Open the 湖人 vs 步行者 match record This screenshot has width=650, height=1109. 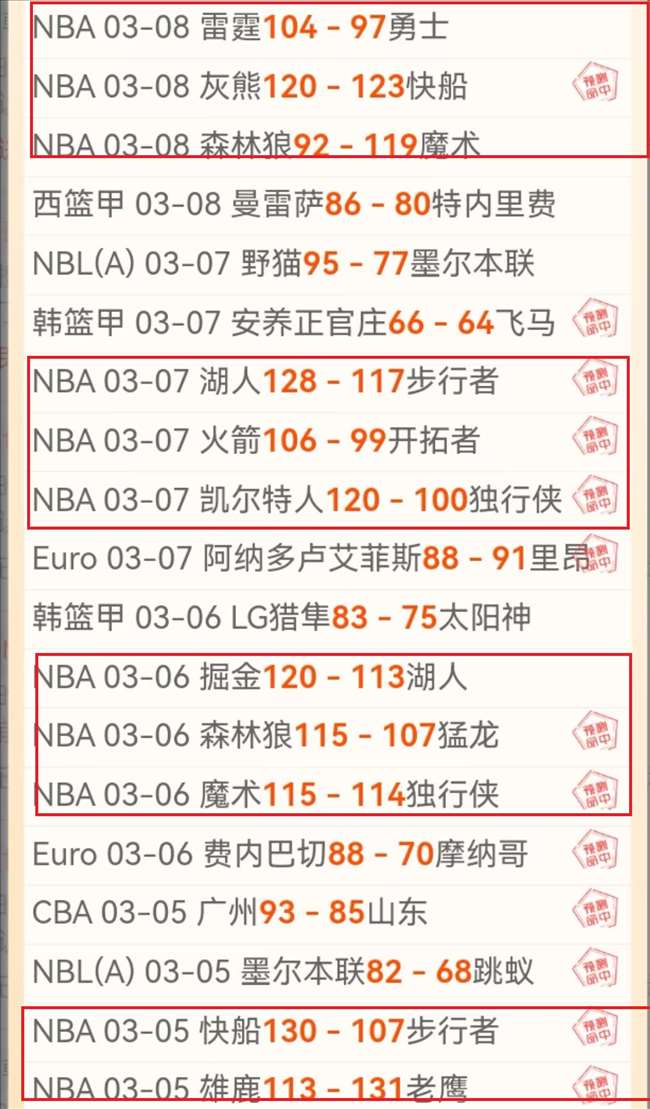pyautogui.click(x=265, y=381)
